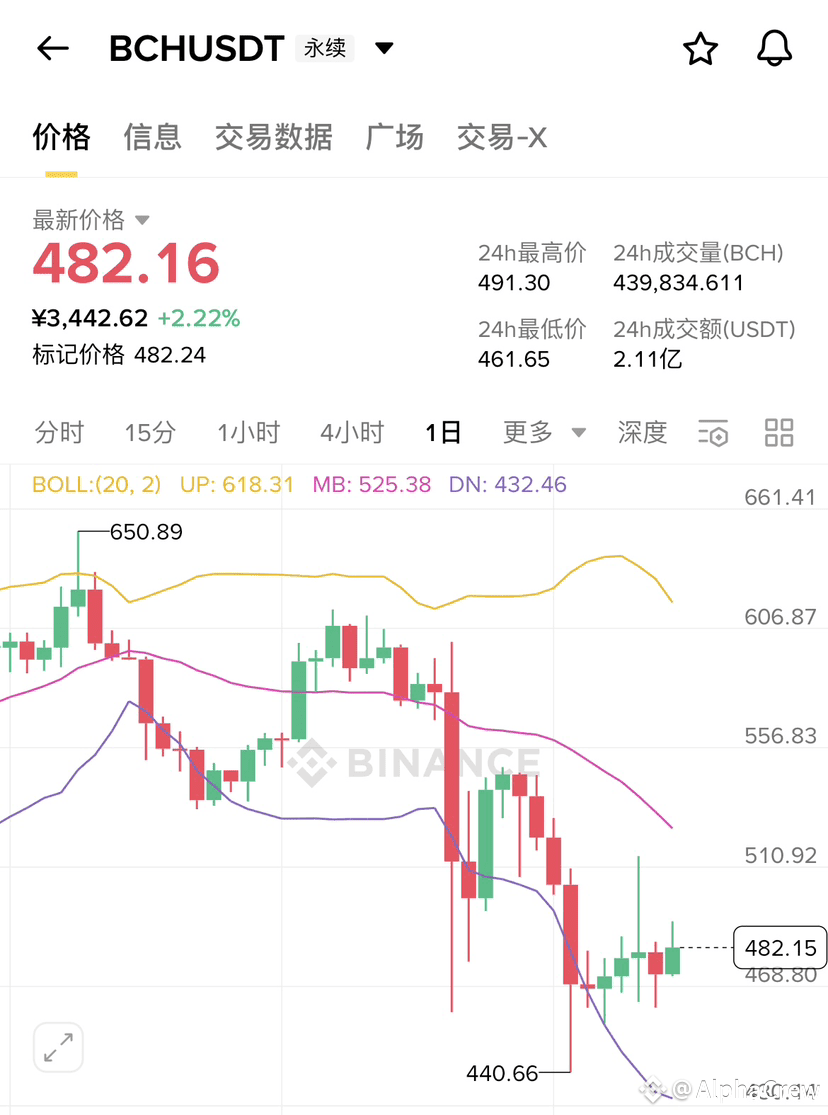Viewport: 828px width, 1115px height.
Task: Switch to the 交易-X tab
Action: pyautogui.click(x=501, y=137)
